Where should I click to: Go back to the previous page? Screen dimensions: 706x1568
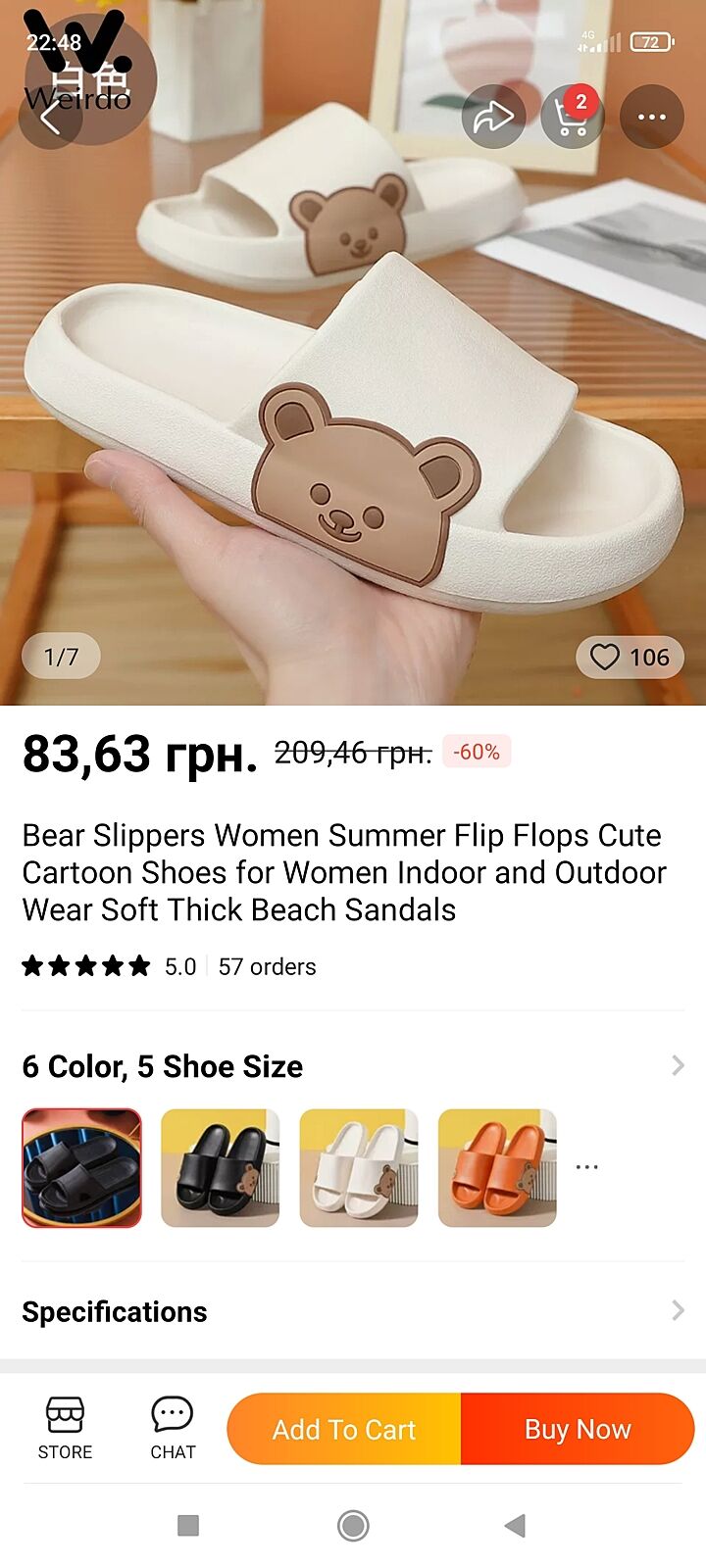click(50, 118)
